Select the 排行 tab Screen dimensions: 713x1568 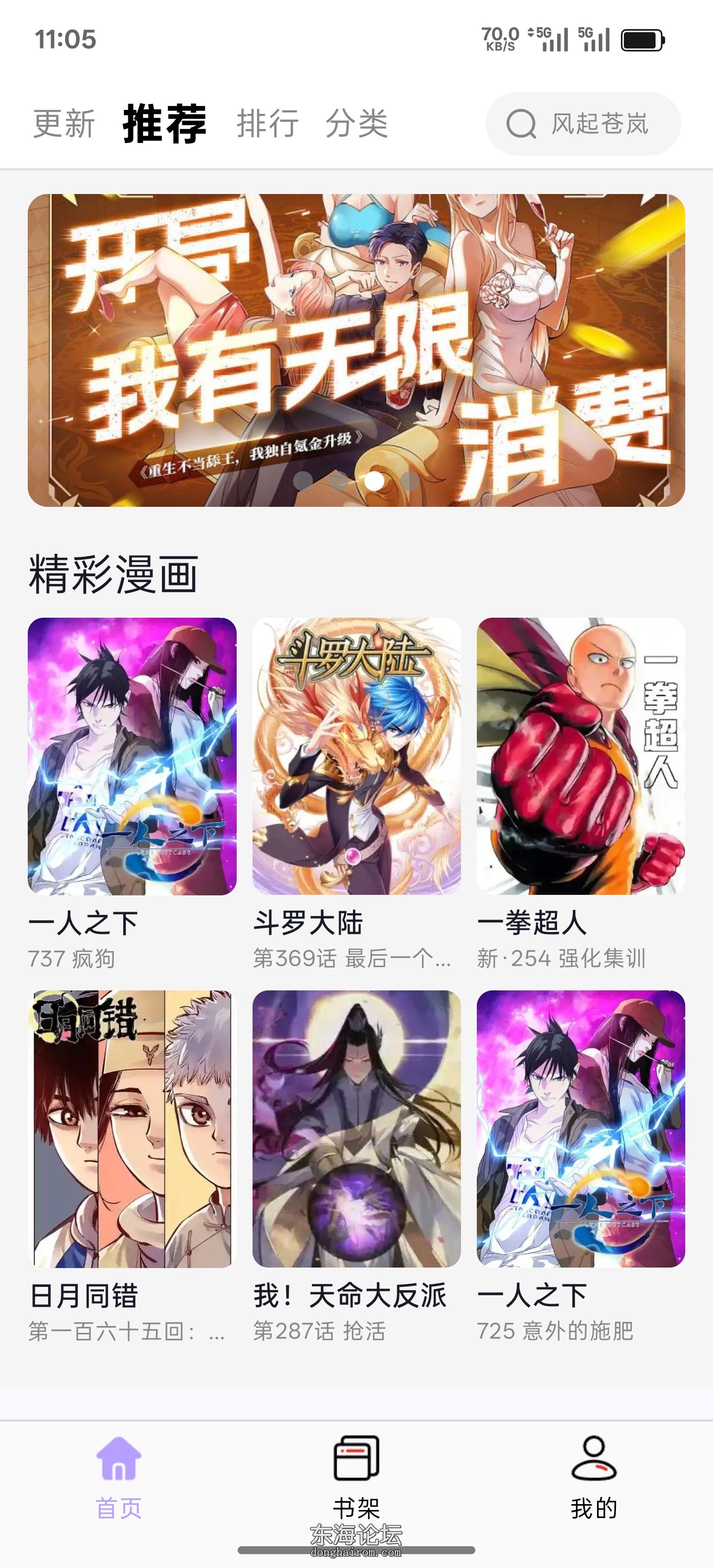coord(267,124)
